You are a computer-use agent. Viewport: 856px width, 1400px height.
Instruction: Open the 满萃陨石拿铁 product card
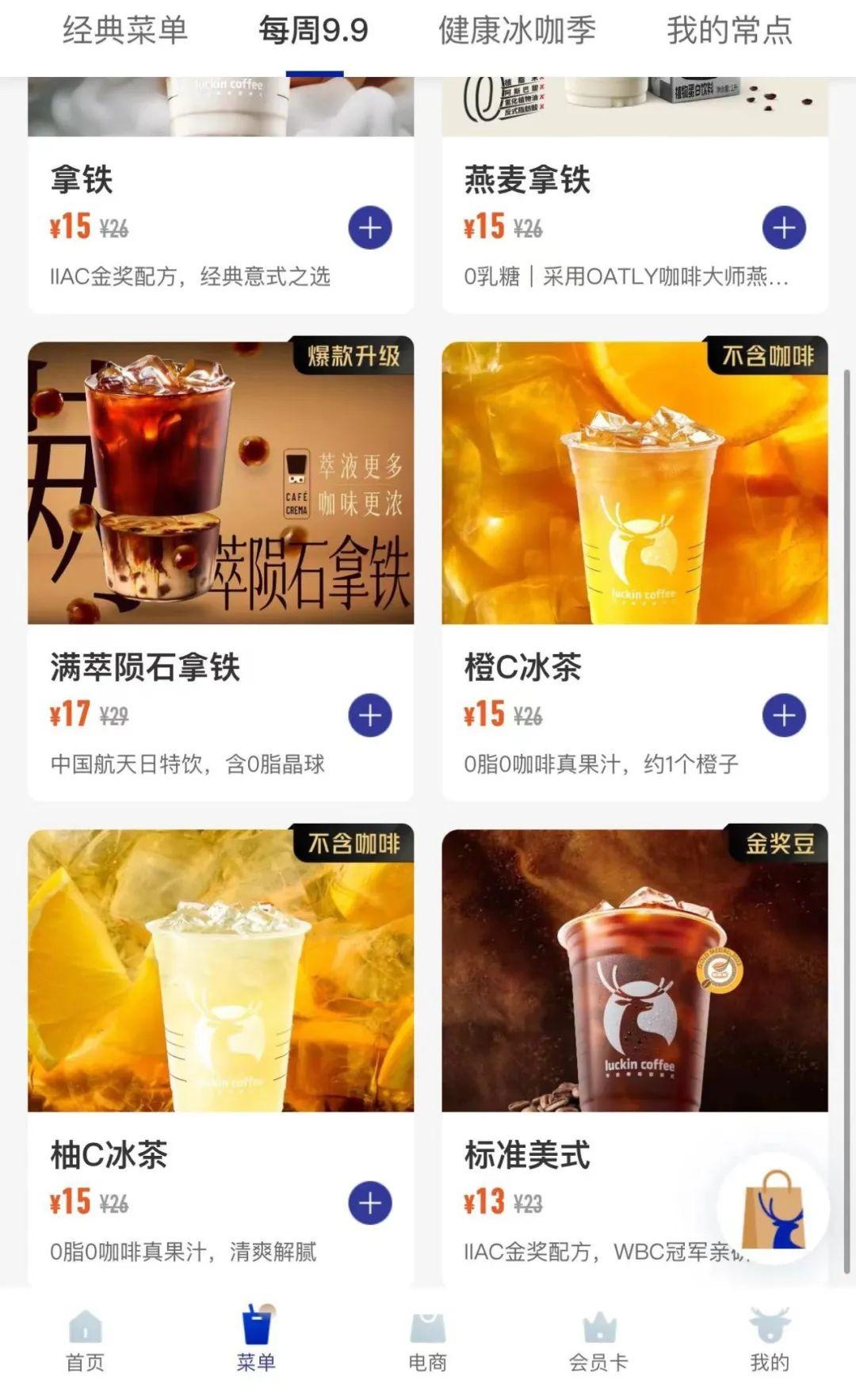(220, 484)
